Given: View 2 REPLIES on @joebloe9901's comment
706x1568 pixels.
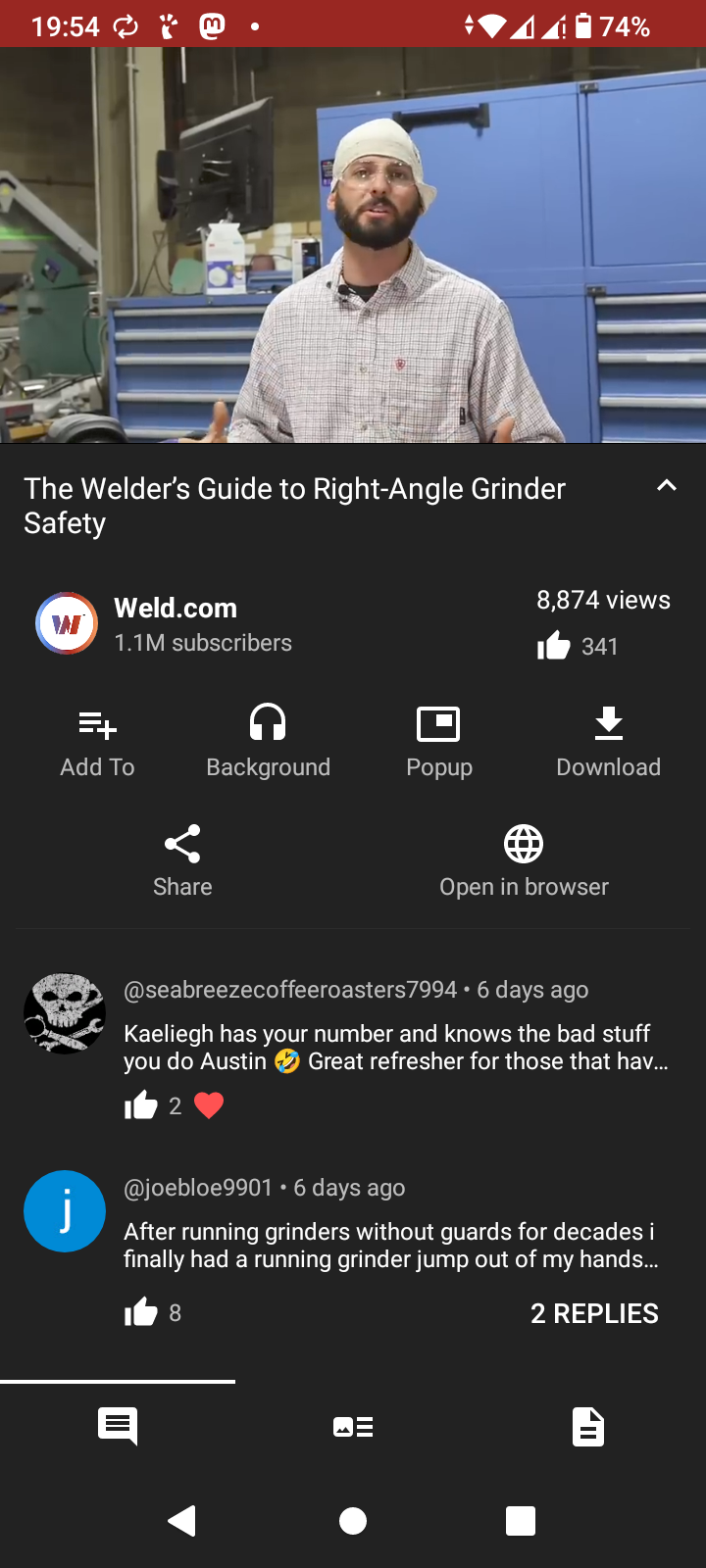Looking at the screenshot, I should (594, 1313).
